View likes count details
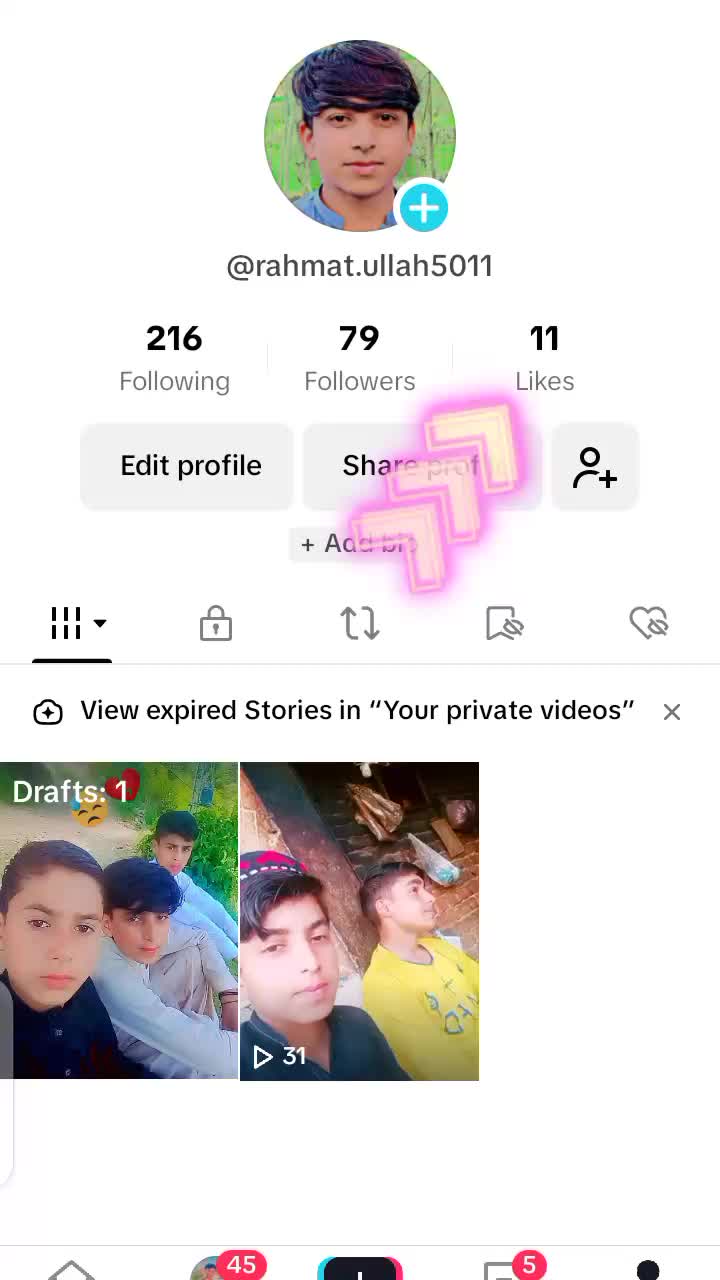The height and width of the screenshot is (1280, 720). (544, 357)
